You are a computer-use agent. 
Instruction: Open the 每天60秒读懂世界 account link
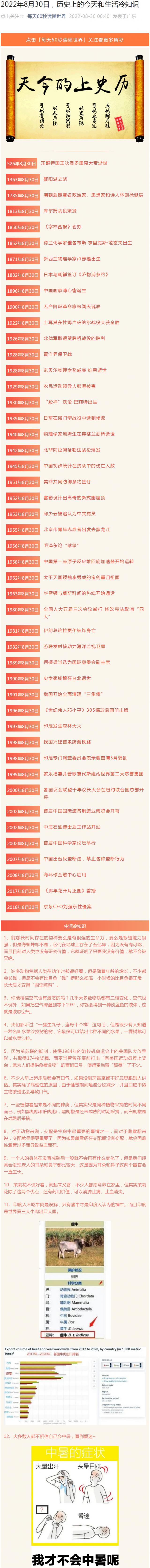(46, 16)
